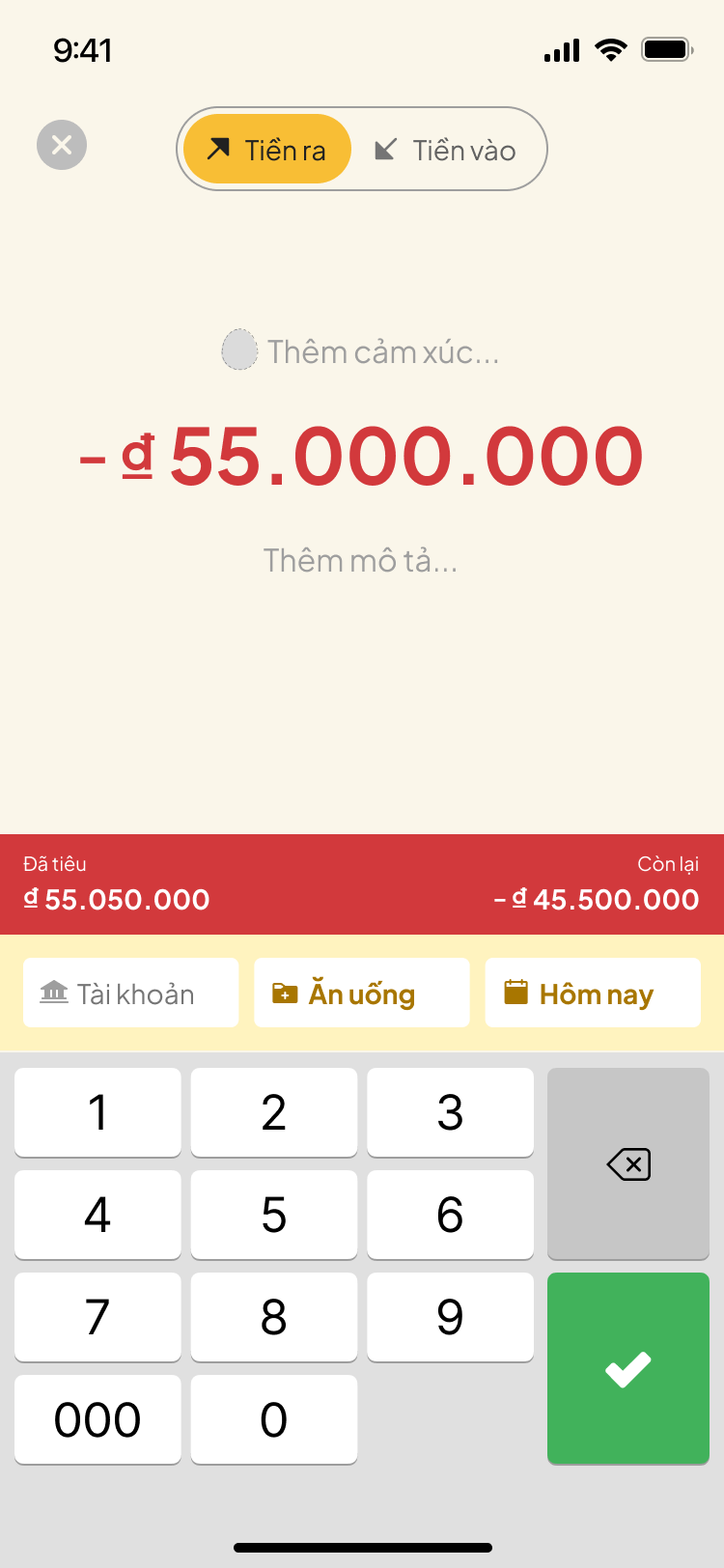The image size is (724, 1568).
Task: Change the category from Ăn uống
Action: point(362,992)
